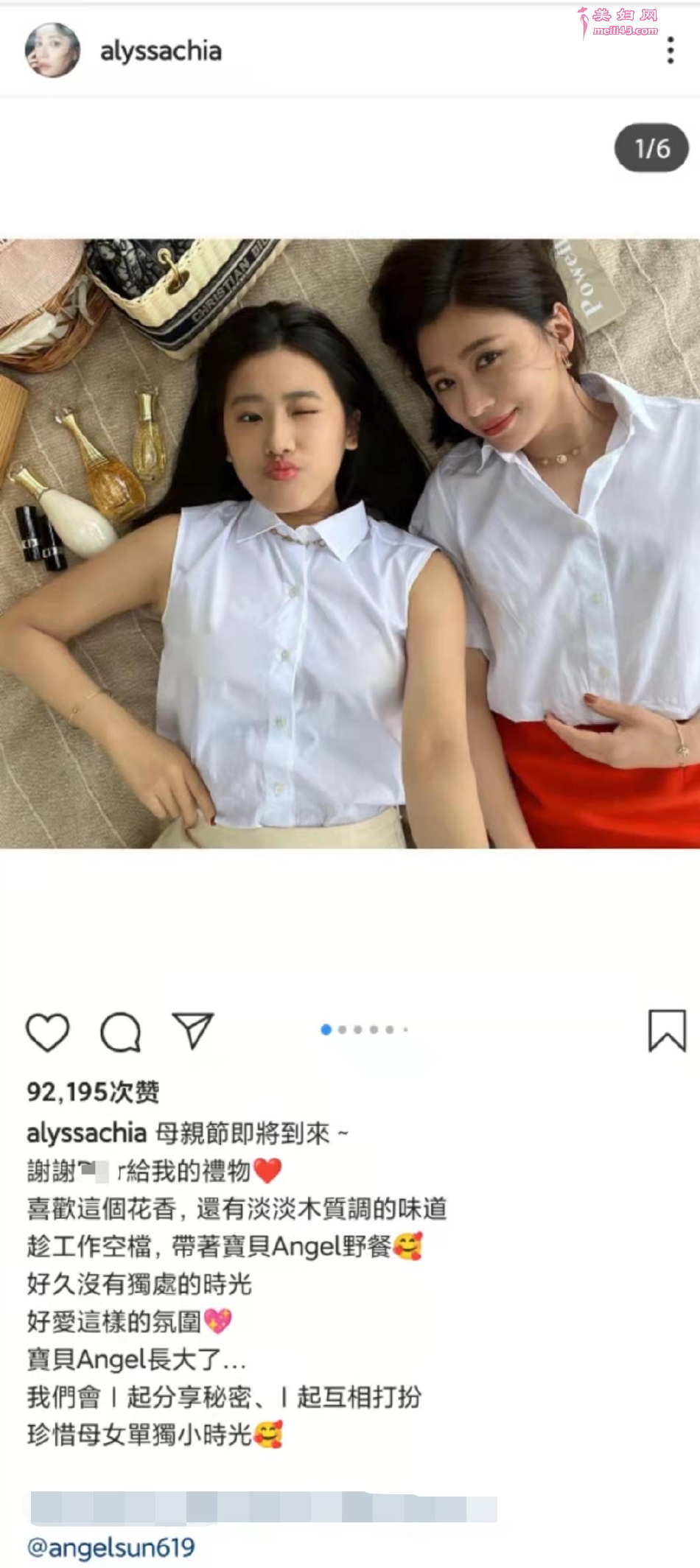Like this post with the heart
Screen dimensions: 700x1568
pyautogui.click(x=48, y=1032)
